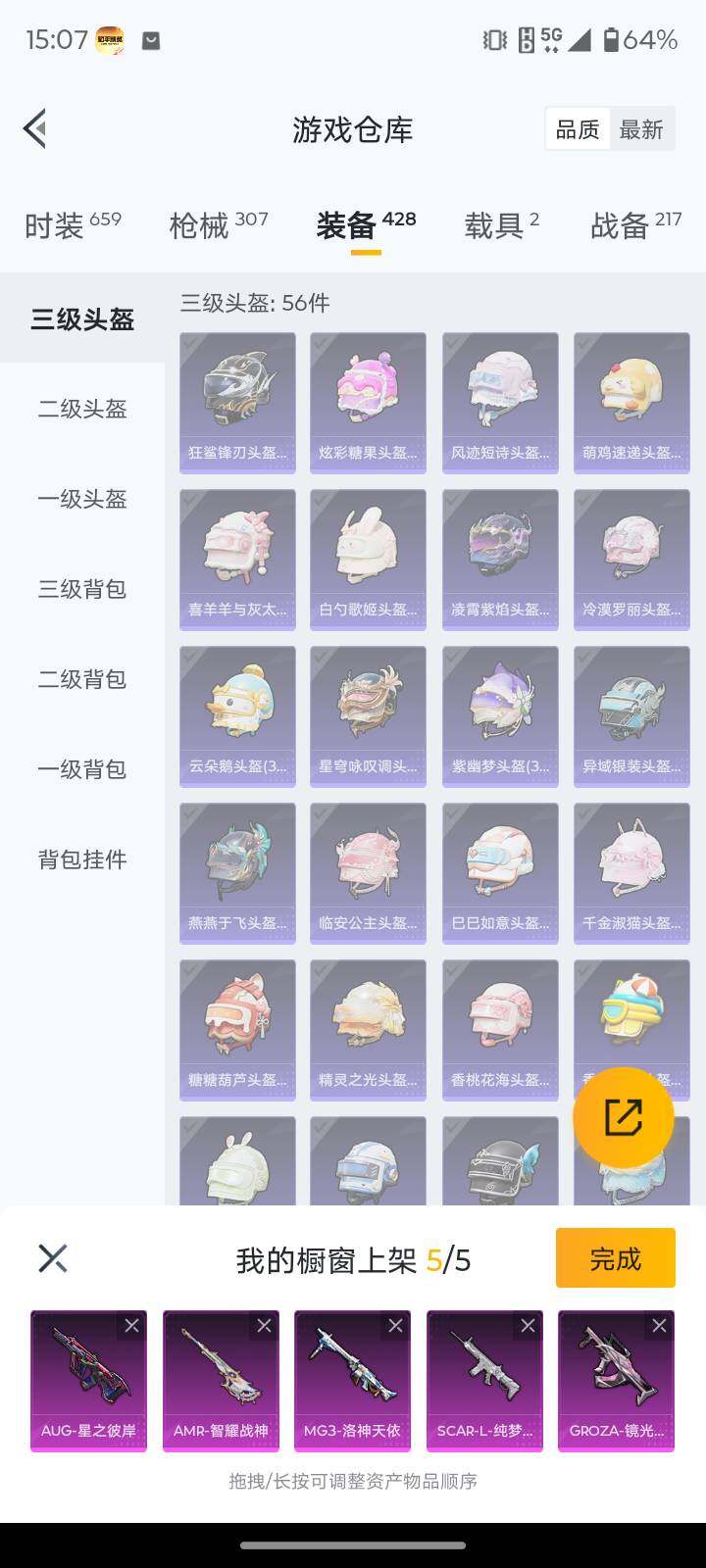The height and width of the screenshot is (1568, 706).
Task: Select 二级头盔 in the side menu
Action: 82,409
